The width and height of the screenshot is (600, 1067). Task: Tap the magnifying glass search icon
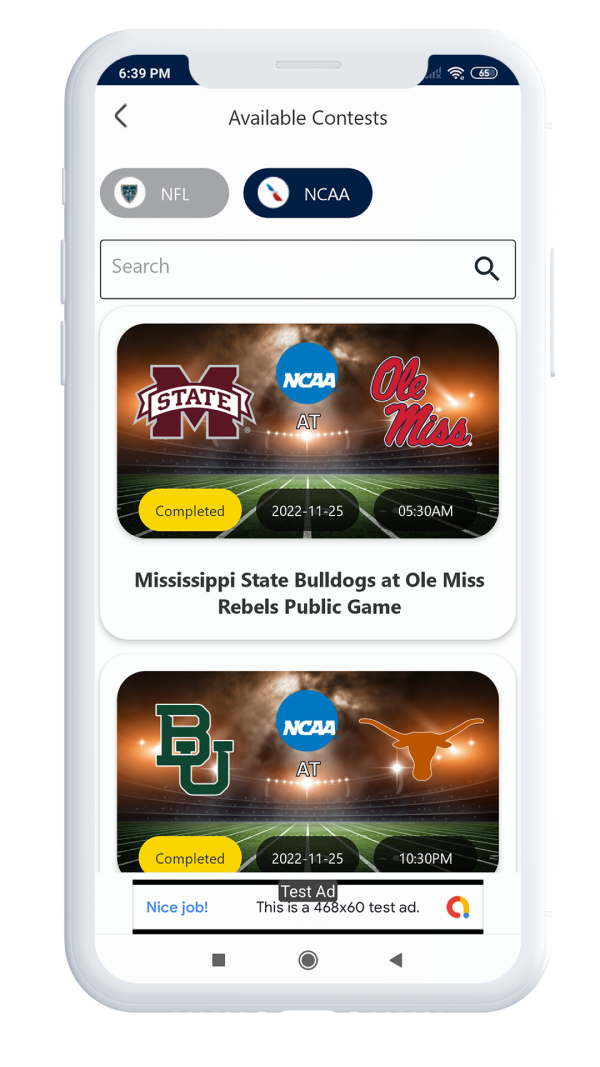[x=486, y=268]
